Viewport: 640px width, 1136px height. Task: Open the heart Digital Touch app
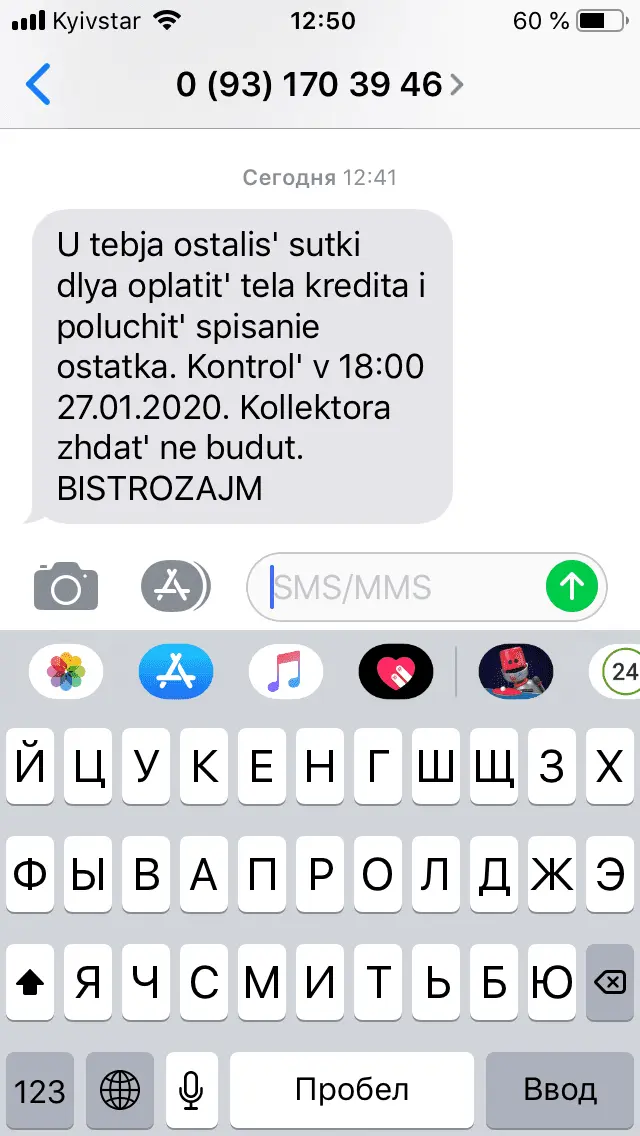click(395, 671)
